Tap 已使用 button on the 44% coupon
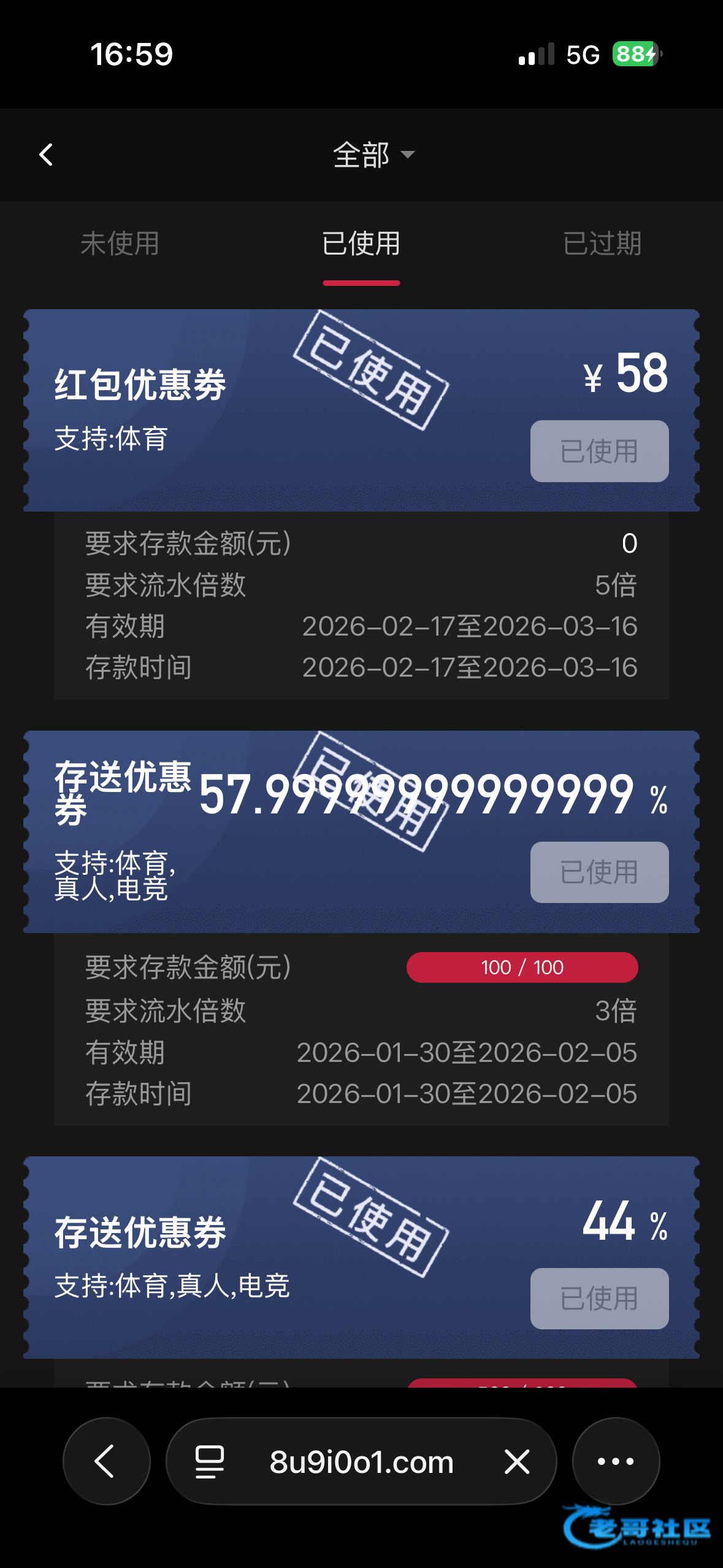 click(599, 1298)
